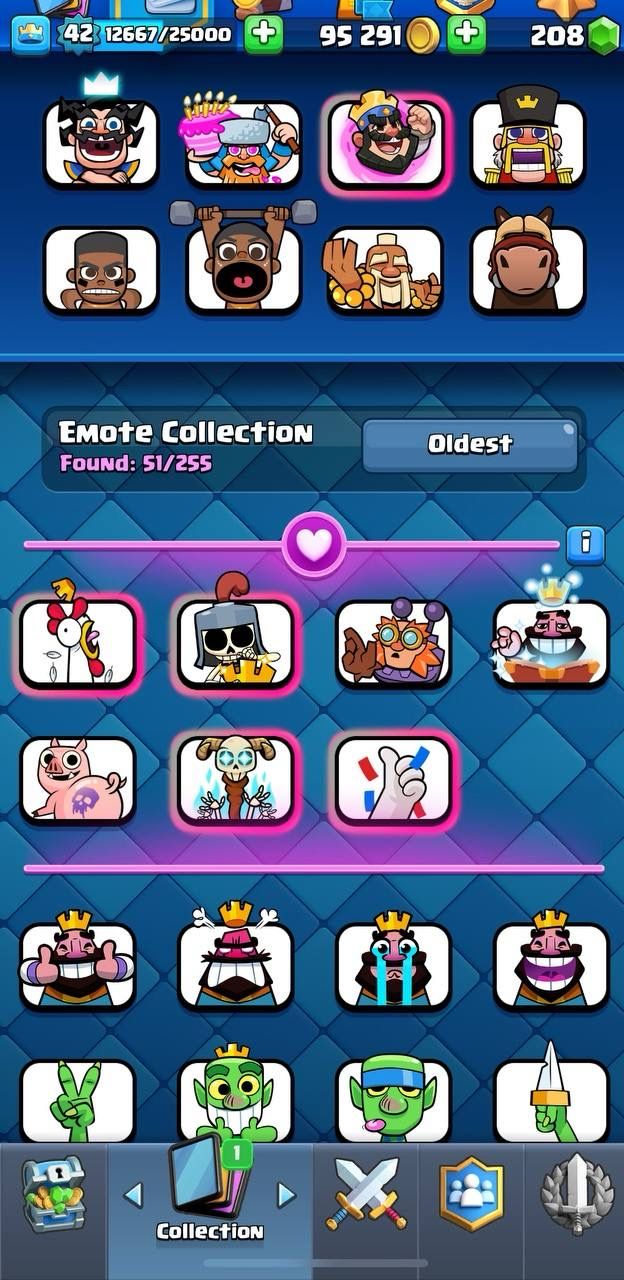The image size is (624, 1280).
Task: Choose the pink pig emote
Action: (77, 780)
